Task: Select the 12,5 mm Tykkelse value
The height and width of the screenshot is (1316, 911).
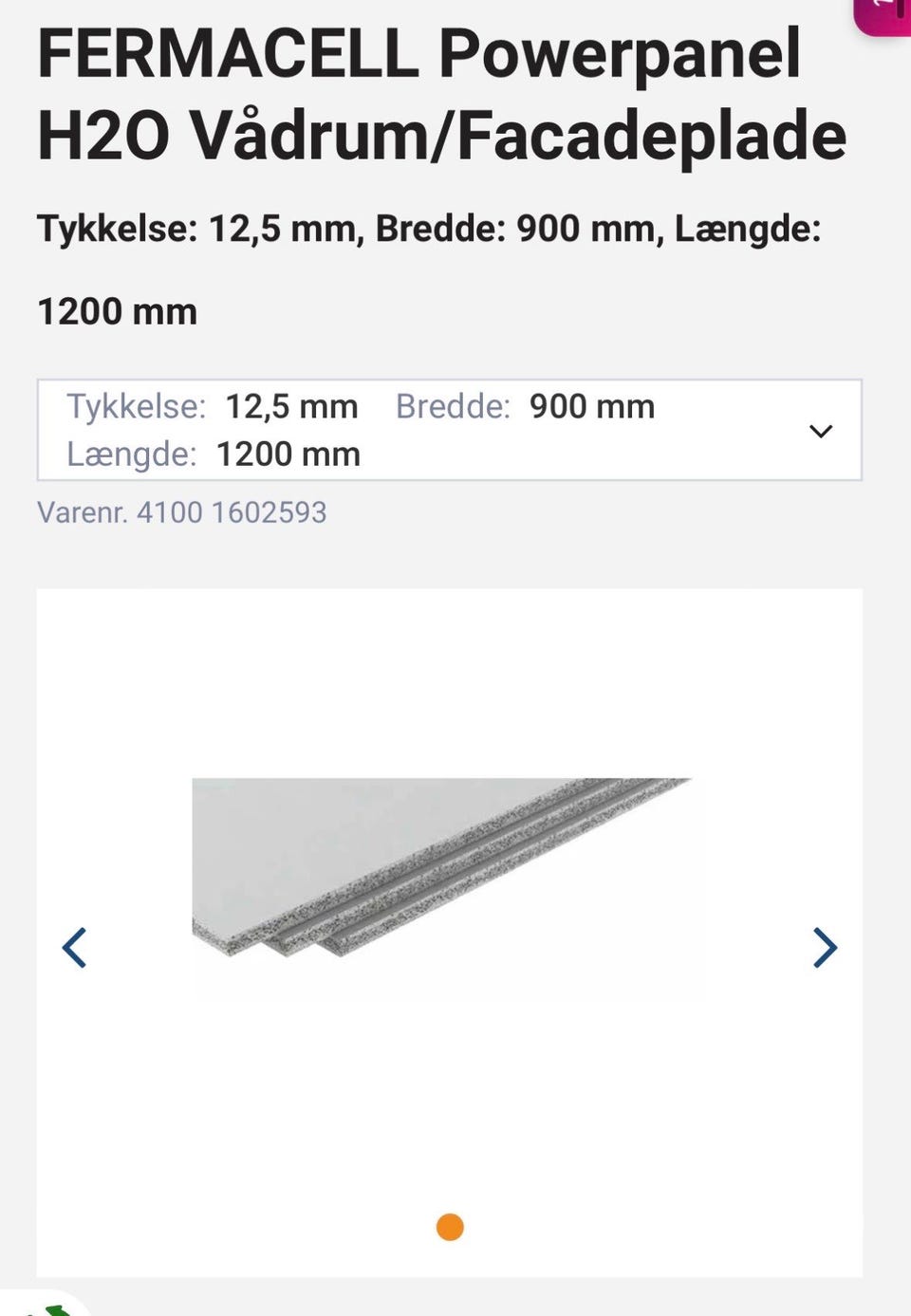Action: (x=291, y=406)
